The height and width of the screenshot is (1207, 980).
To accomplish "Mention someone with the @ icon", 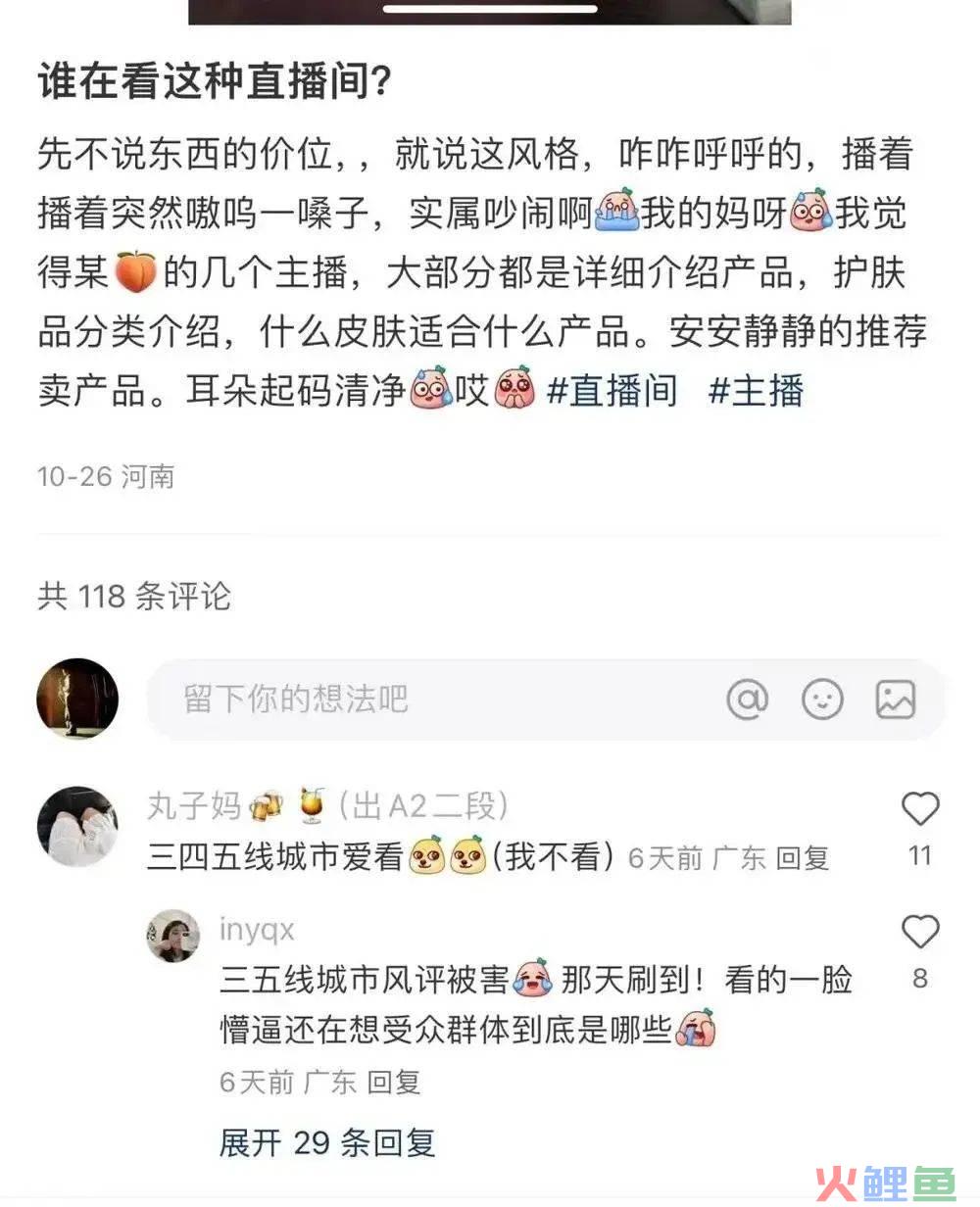I will point(748,700).
